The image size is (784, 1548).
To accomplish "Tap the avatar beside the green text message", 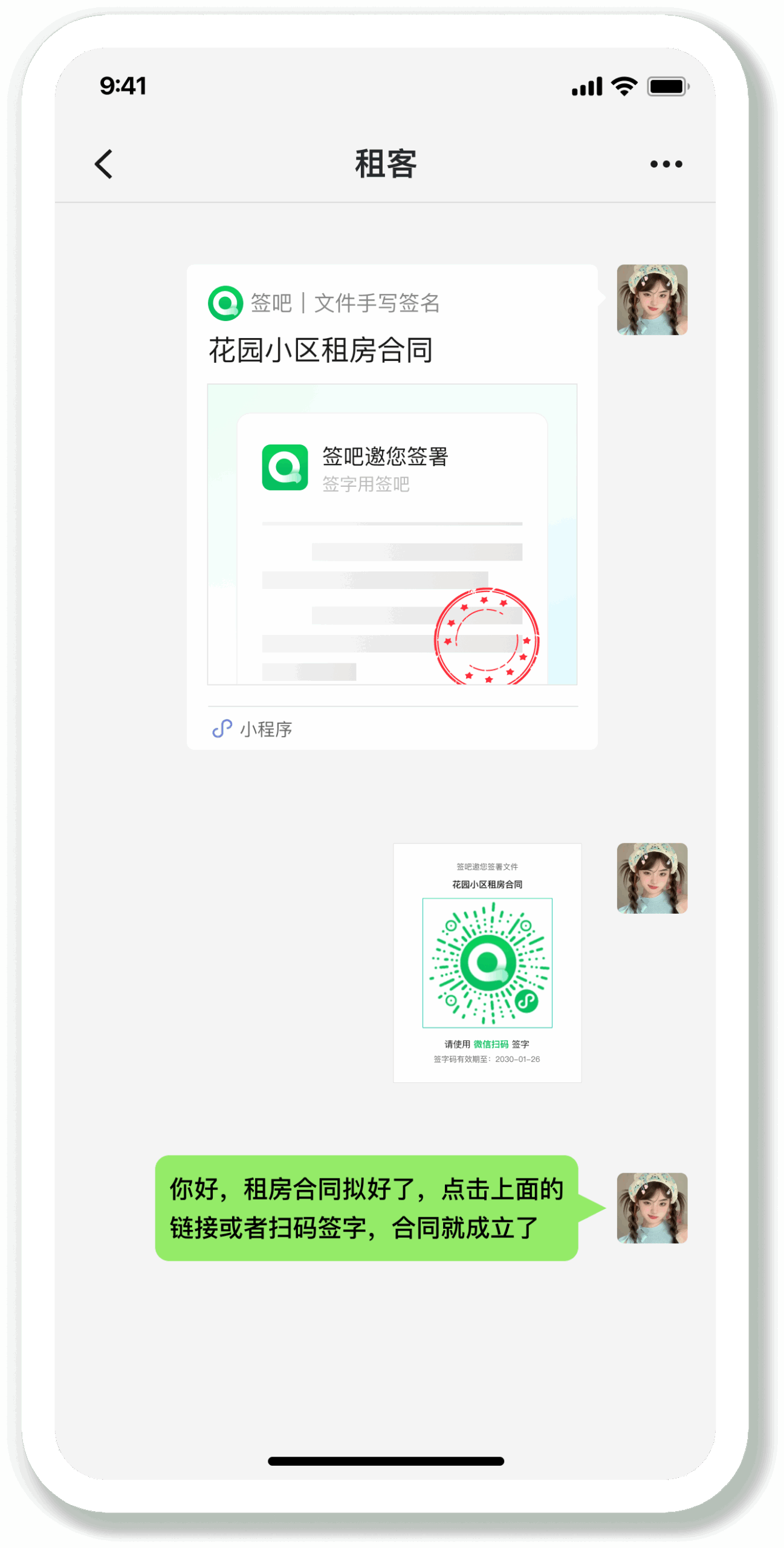I will tap(652, 1208).
